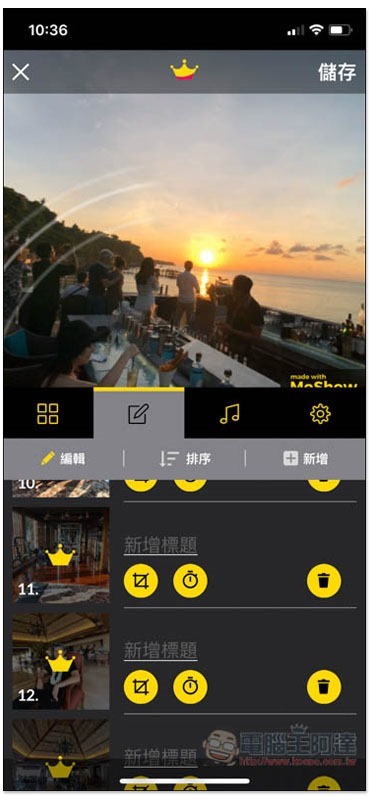Open the premium crown icon
The image size is (369, 800).
pyautogui.click(x=184, y=70)
